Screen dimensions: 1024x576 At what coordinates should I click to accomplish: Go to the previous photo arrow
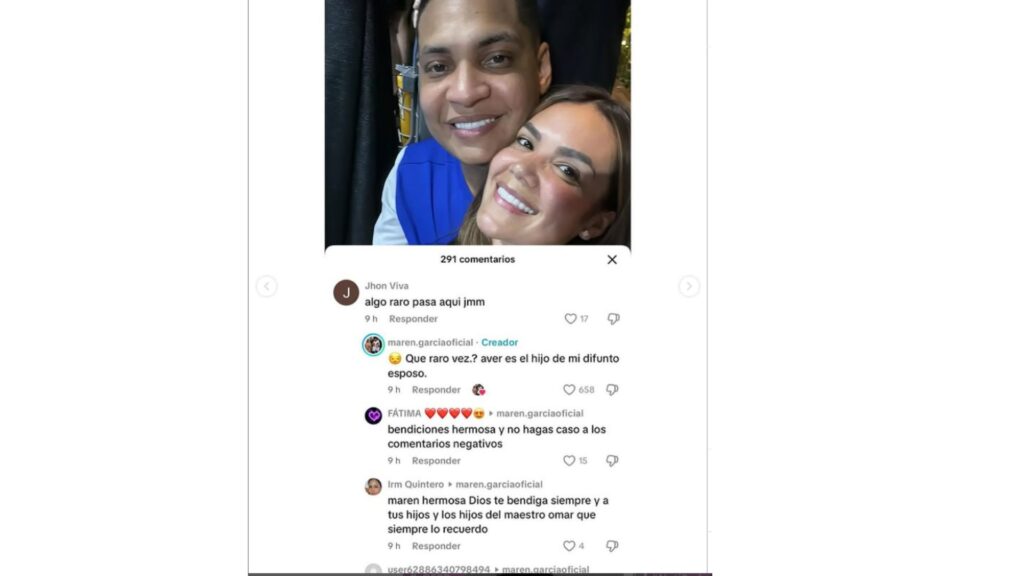[x=266, y=287]
